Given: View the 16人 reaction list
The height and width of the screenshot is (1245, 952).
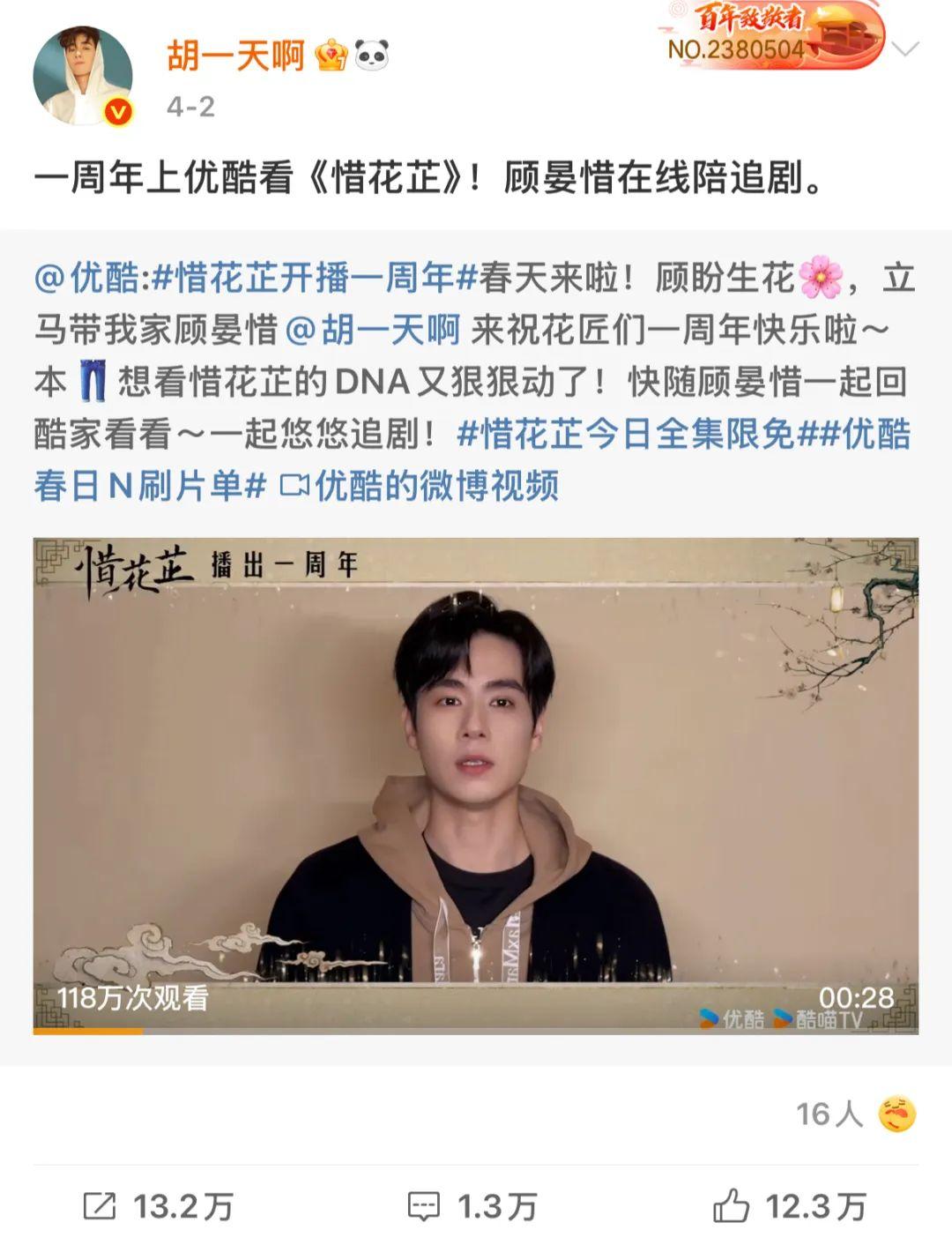Looking at the screenshot, I should [855, 1115].
